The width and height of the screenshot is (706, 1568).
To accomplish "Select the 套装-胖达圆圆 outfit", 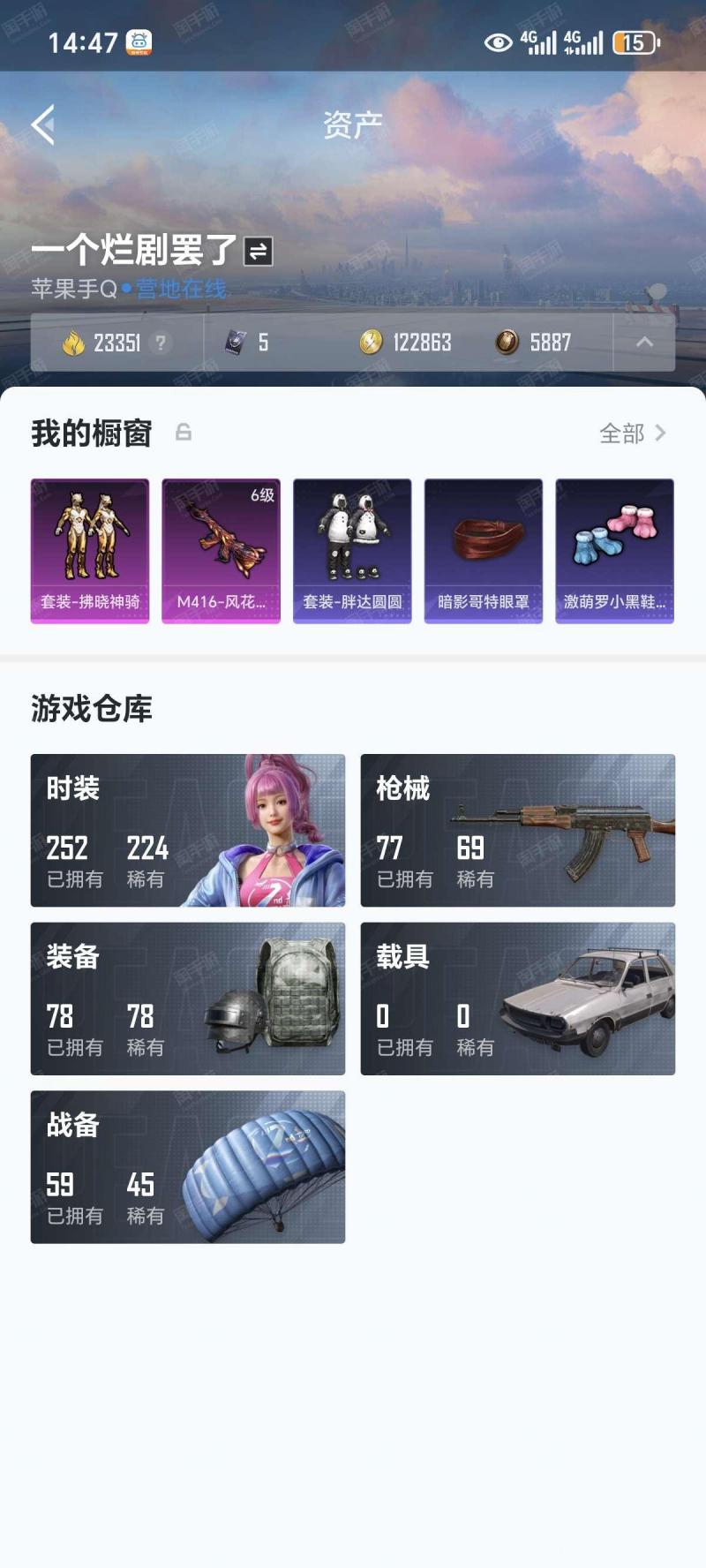I will [x=352, y=551].
